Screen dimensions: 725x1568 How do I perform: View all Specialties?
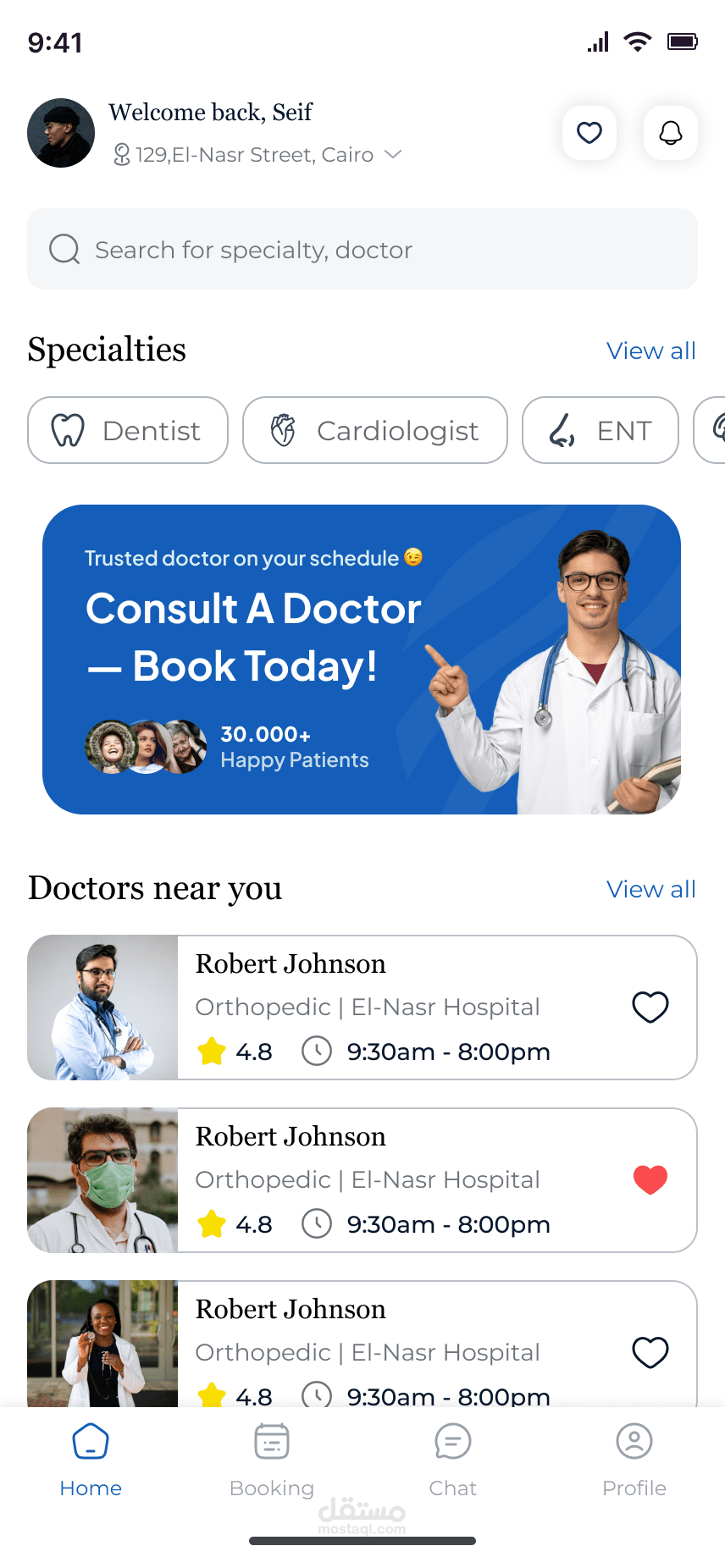650,351
